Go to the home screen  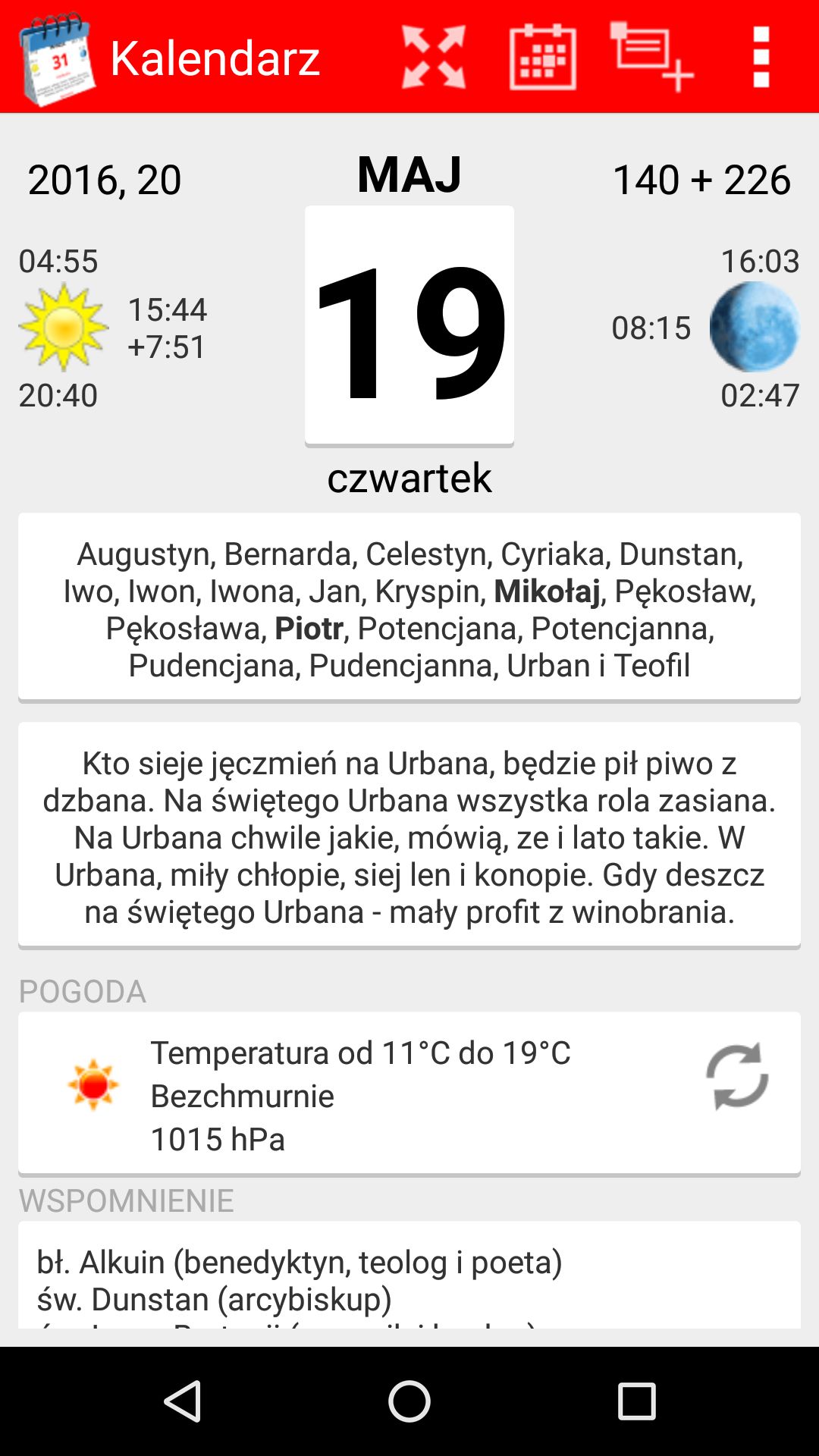(409, 1401)
